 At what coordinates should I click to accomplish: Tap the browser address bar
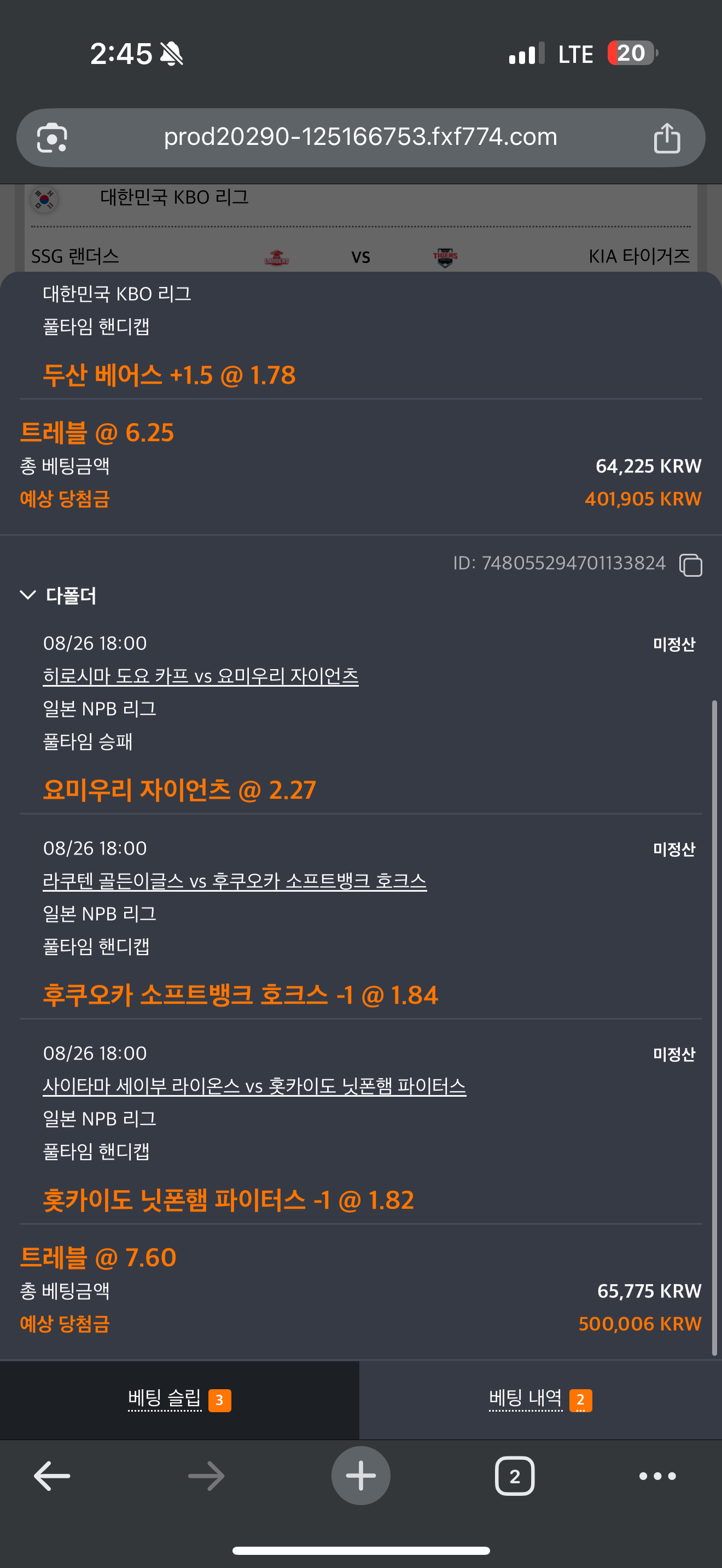tap(360, 138)
